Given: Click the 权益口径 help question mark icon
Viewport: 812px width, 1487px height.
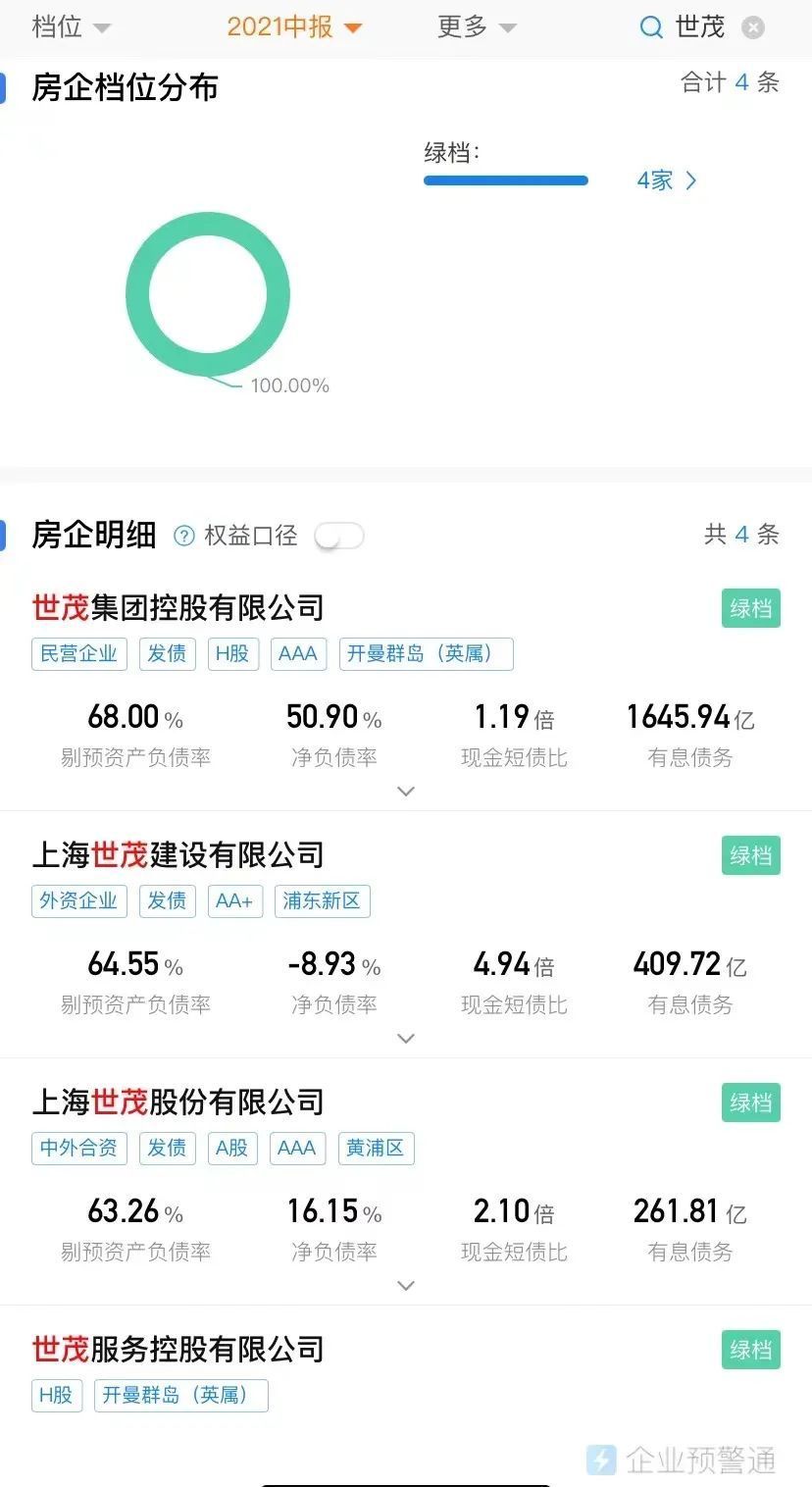Looking at the screenshot, I should click(x=183, y=536).
